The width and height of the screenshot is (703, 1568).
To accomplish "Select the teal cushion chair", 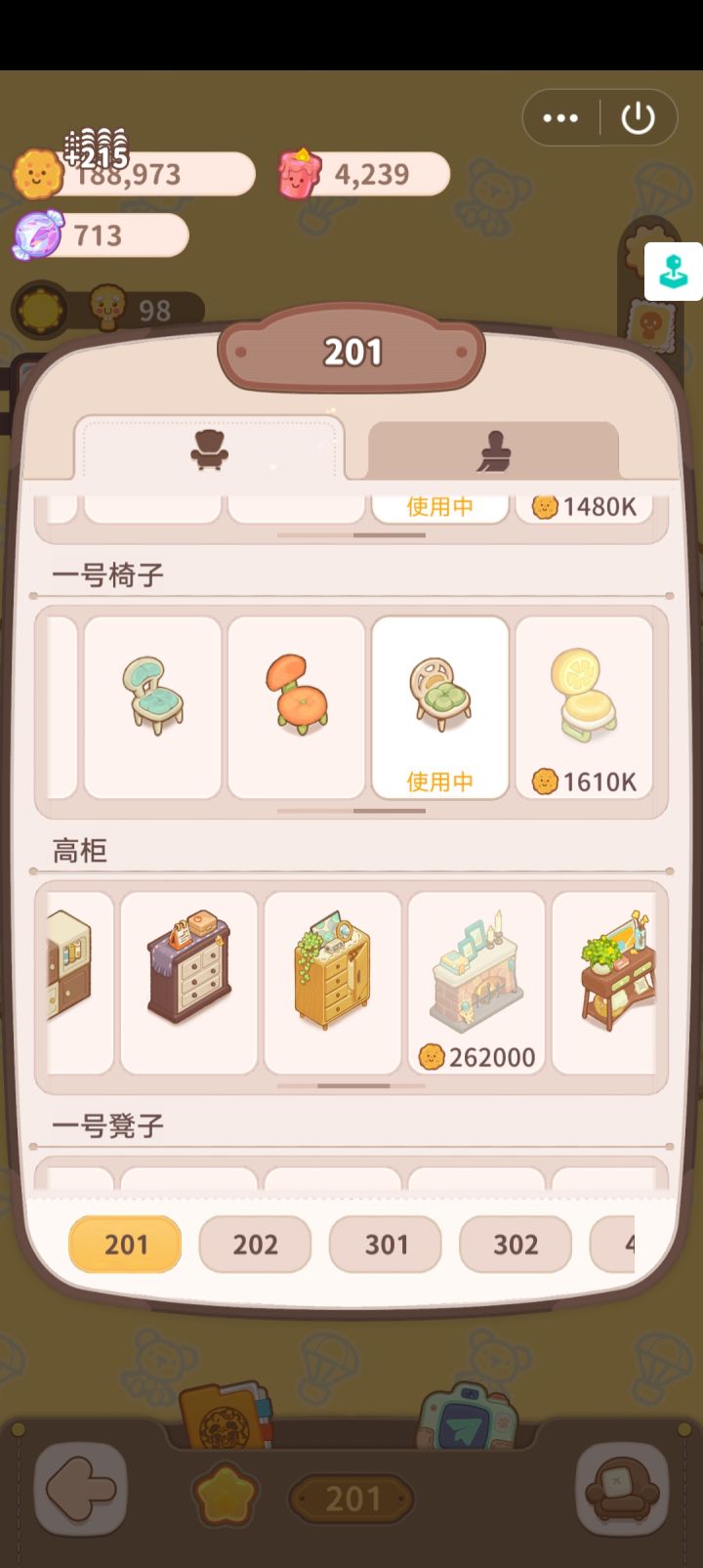I will click(x=152, y=707).
